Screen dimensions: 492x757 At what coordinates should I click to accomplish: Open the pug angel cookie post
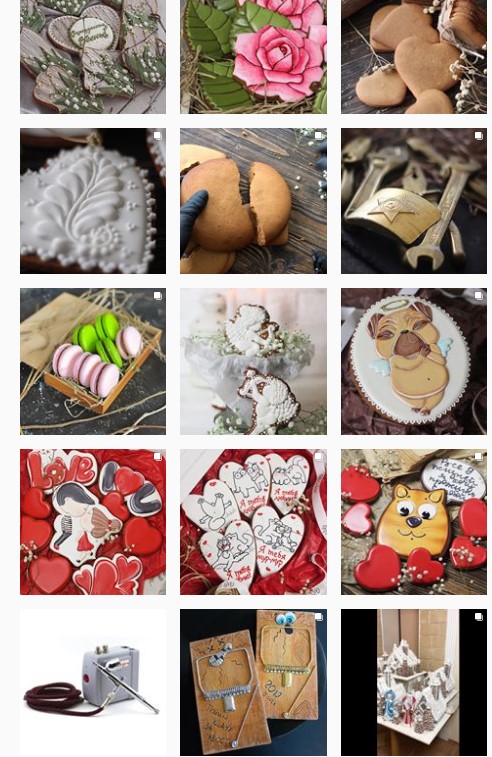414,362
